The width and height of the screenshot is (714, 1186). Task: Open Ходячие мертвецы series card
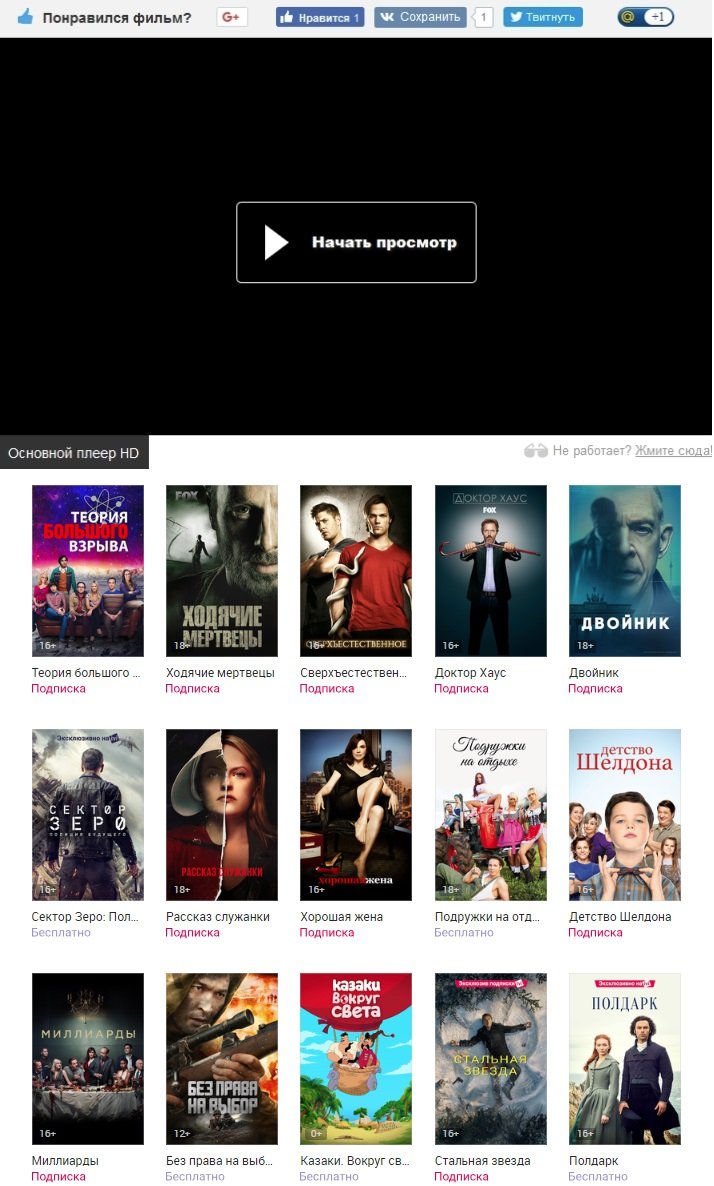coord(222,570)
